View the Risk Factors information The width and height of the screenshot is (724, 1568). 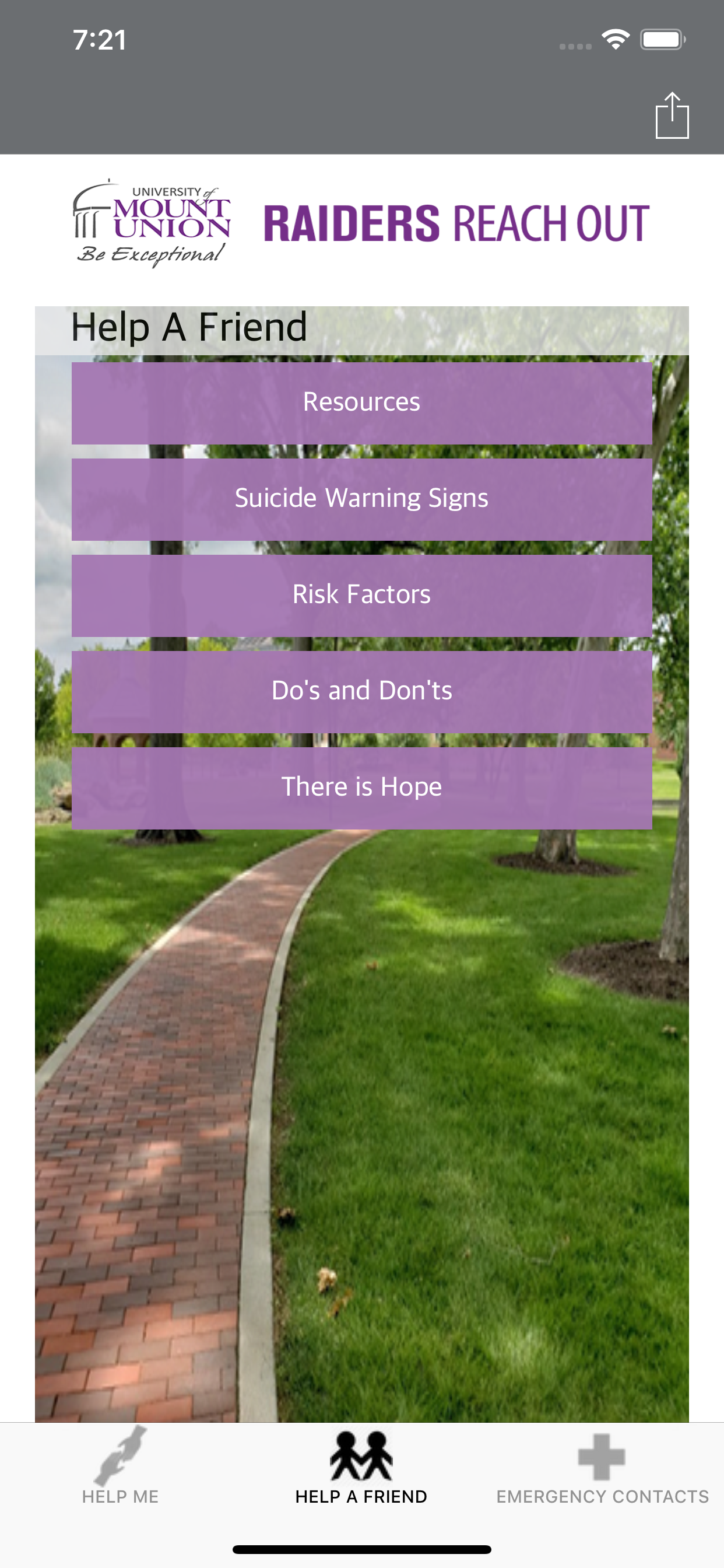(x=361, y=593)
